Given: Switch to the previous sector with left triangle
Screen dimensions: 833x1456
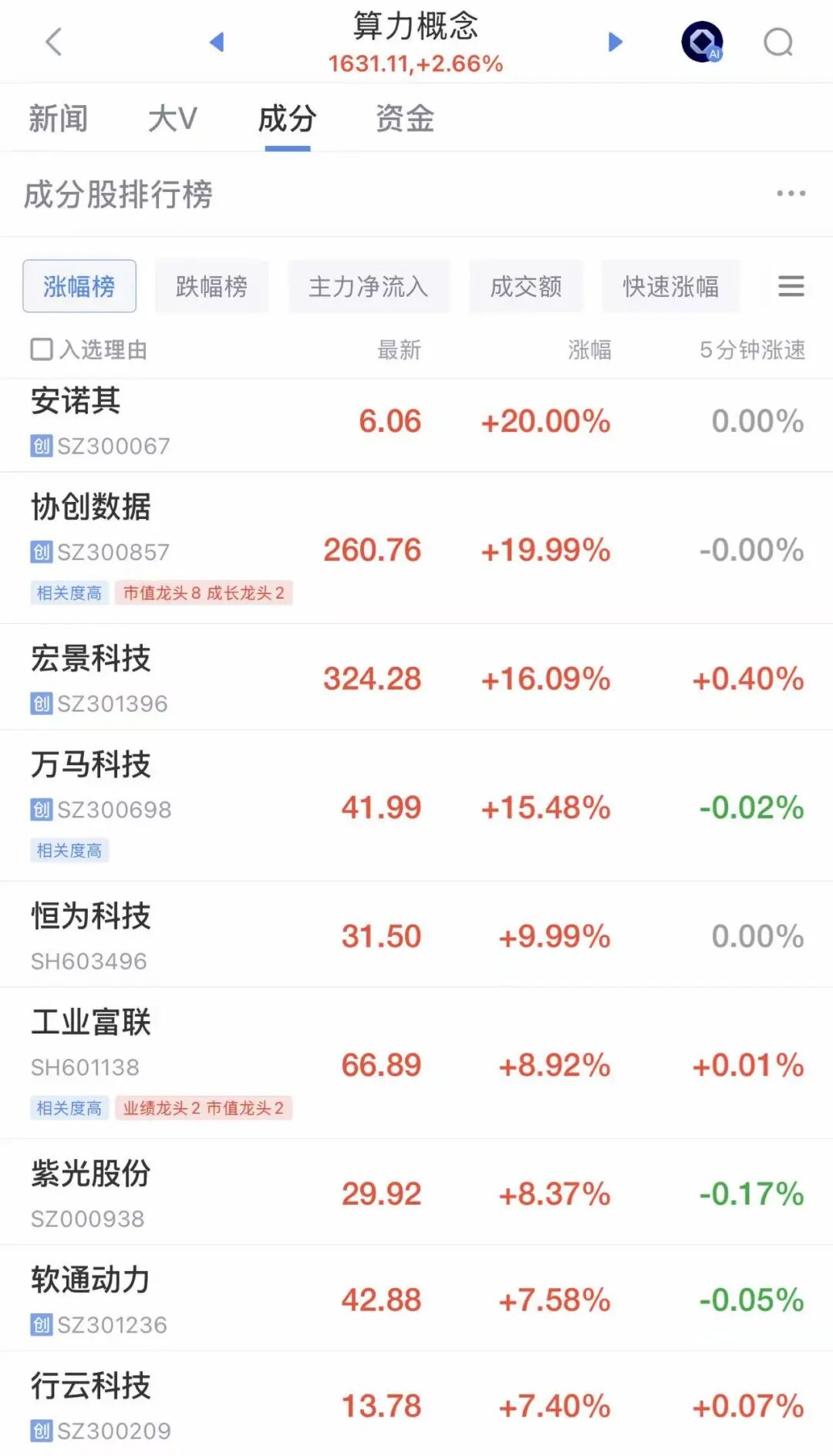Looking at the screenshot, I should 217,42.
